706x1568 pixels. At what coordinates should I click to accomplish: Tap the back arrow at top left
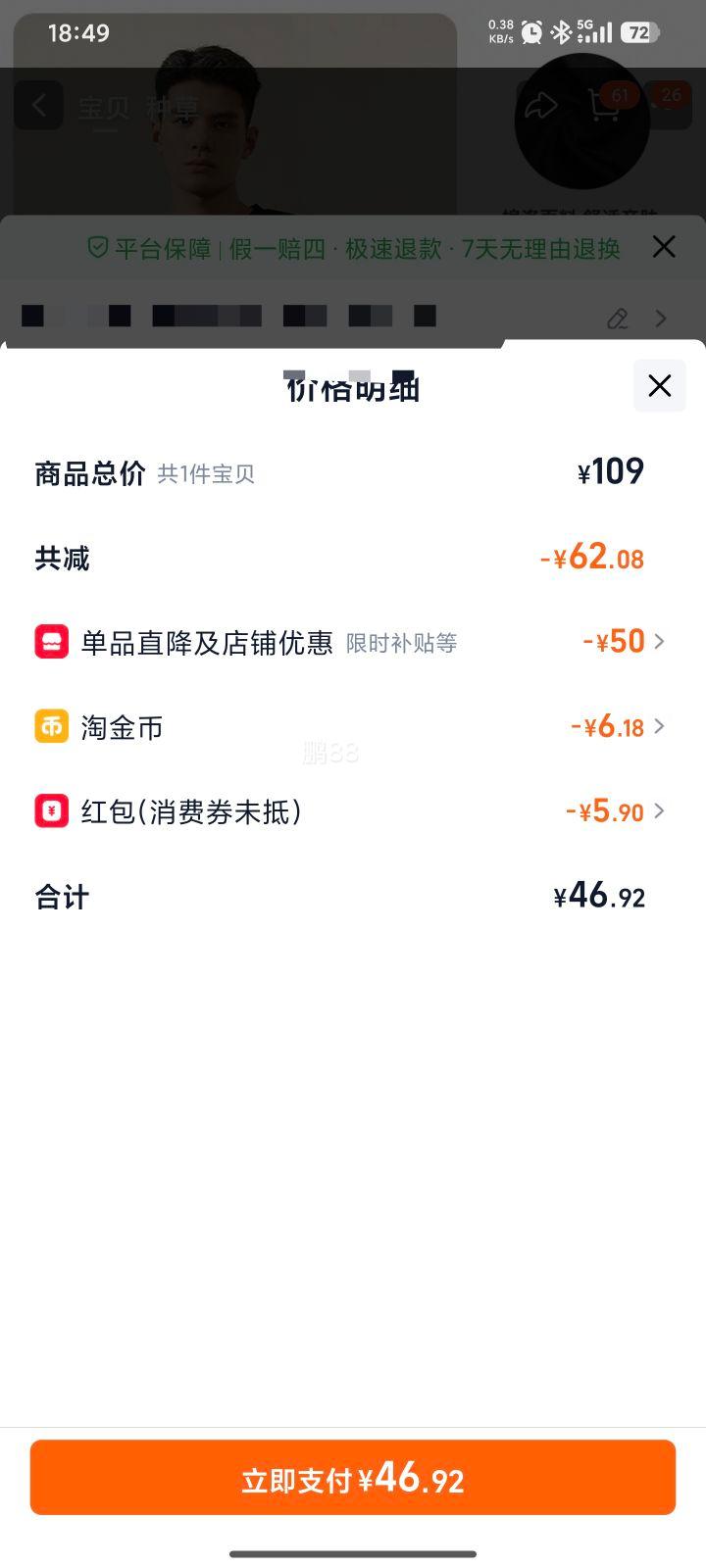pyautogui.click(x=38, y=105)
